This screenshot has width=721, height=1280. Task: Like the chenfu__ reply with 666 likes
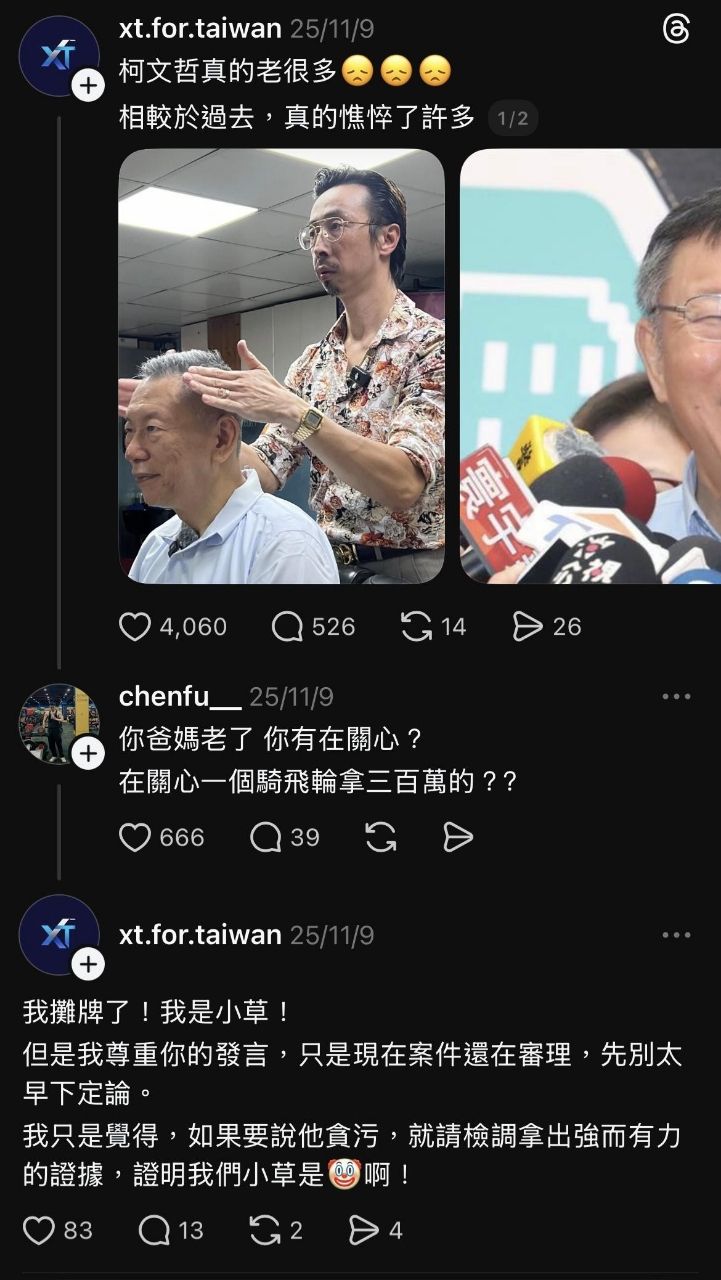point(135,837)
